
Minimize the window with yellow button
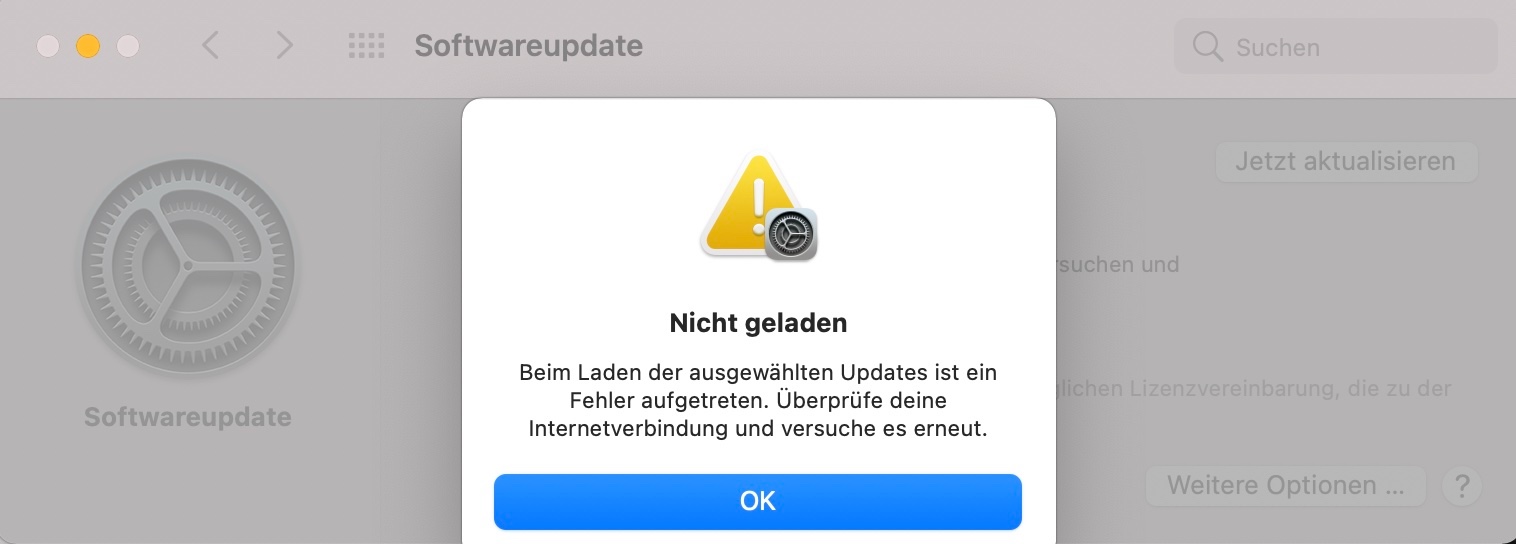[88, 46]
